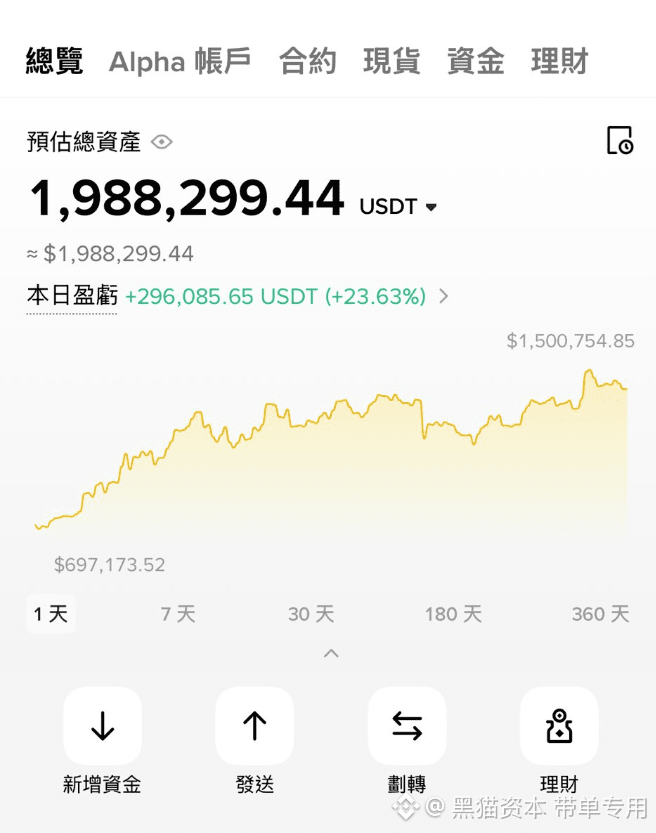Collapse the chart with the up chevron
This screenshot has height=833, width=656.
(x=331, y=653)
